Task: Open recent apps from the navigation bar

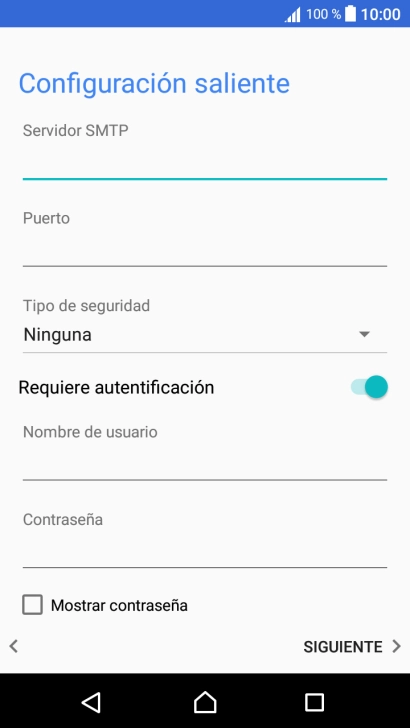Action: (x=314, y=702)
